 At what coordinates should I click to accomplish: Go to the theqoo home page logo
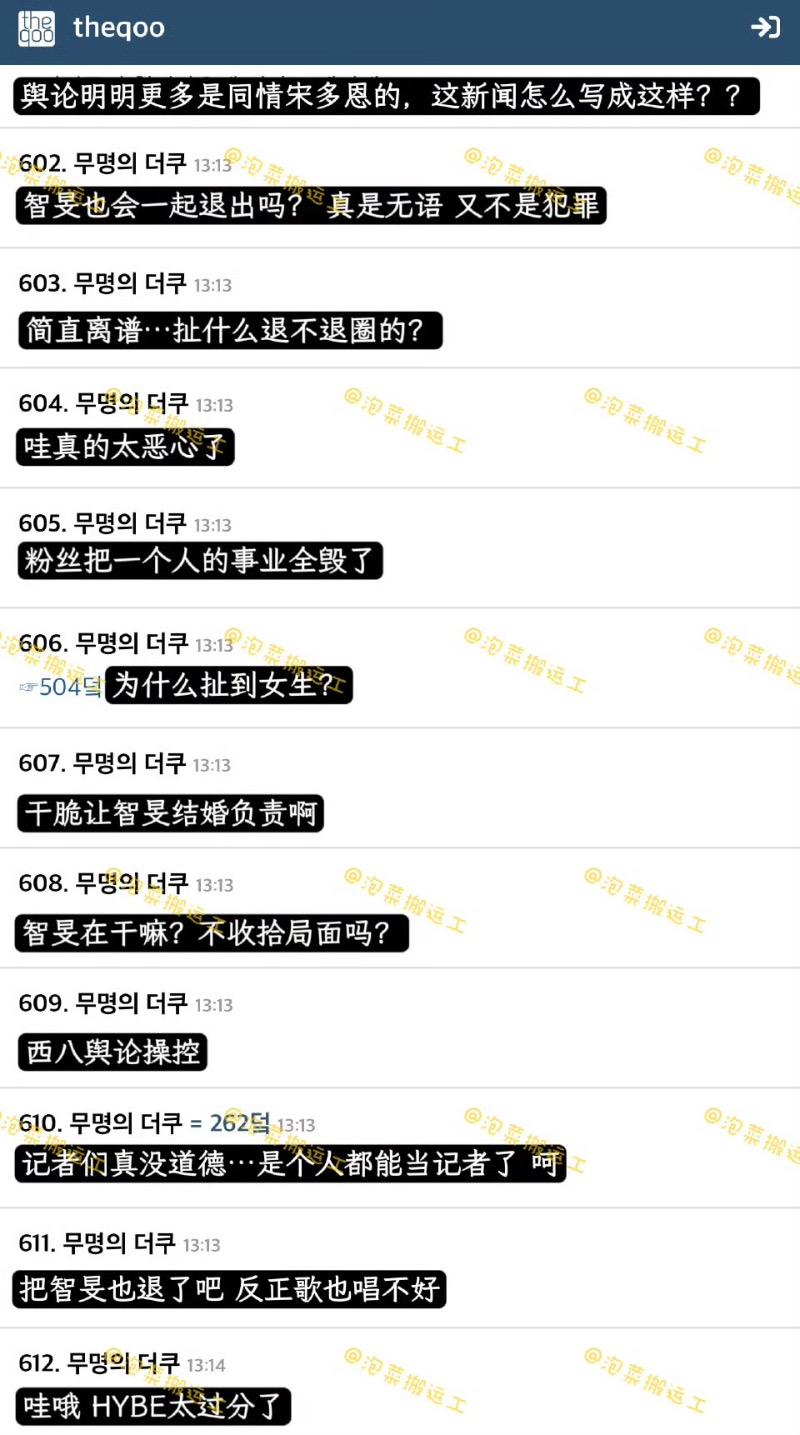point(37,27)
